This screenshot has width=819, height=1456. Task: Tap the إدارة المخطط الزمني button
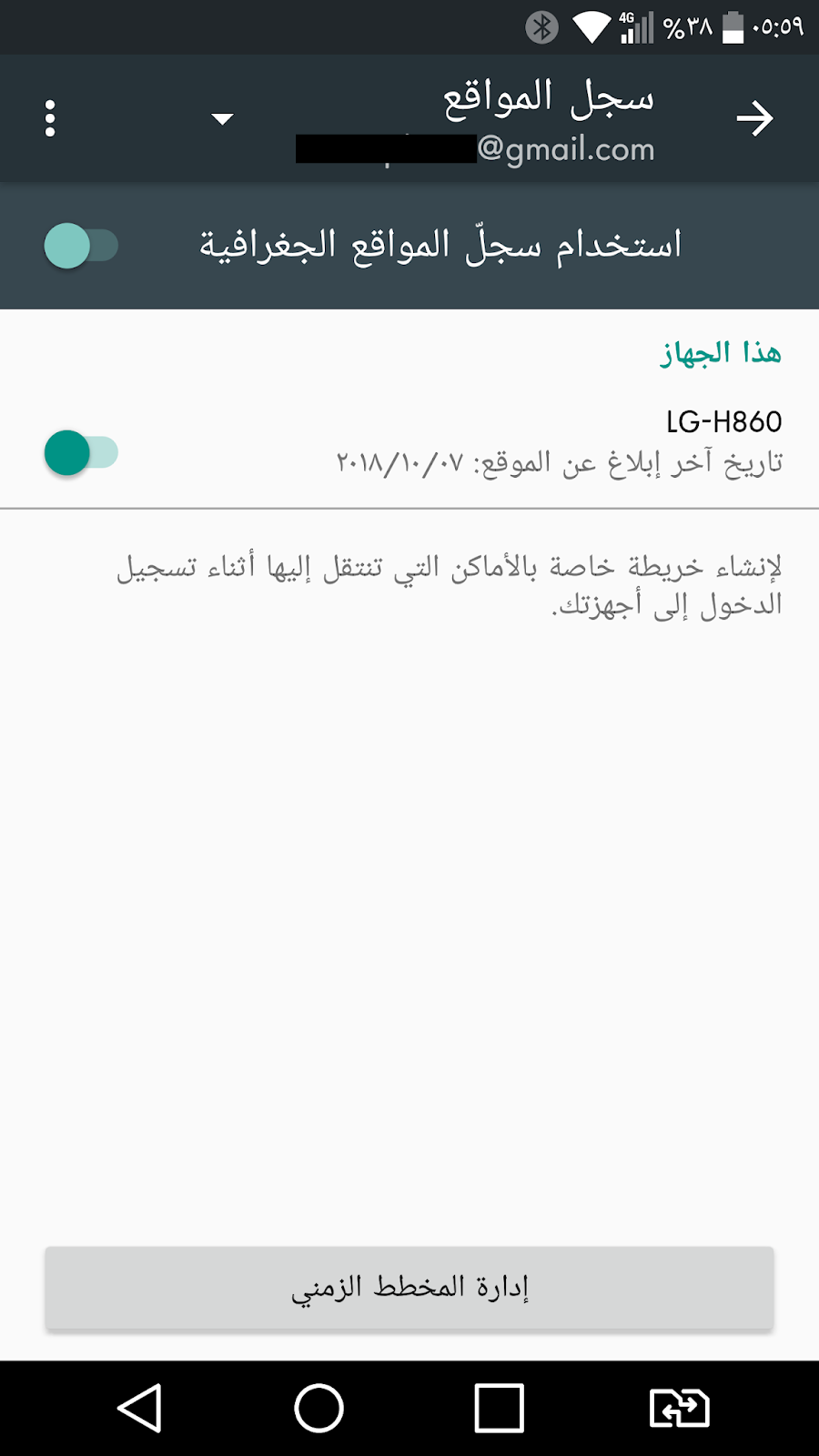(409, 1288)
